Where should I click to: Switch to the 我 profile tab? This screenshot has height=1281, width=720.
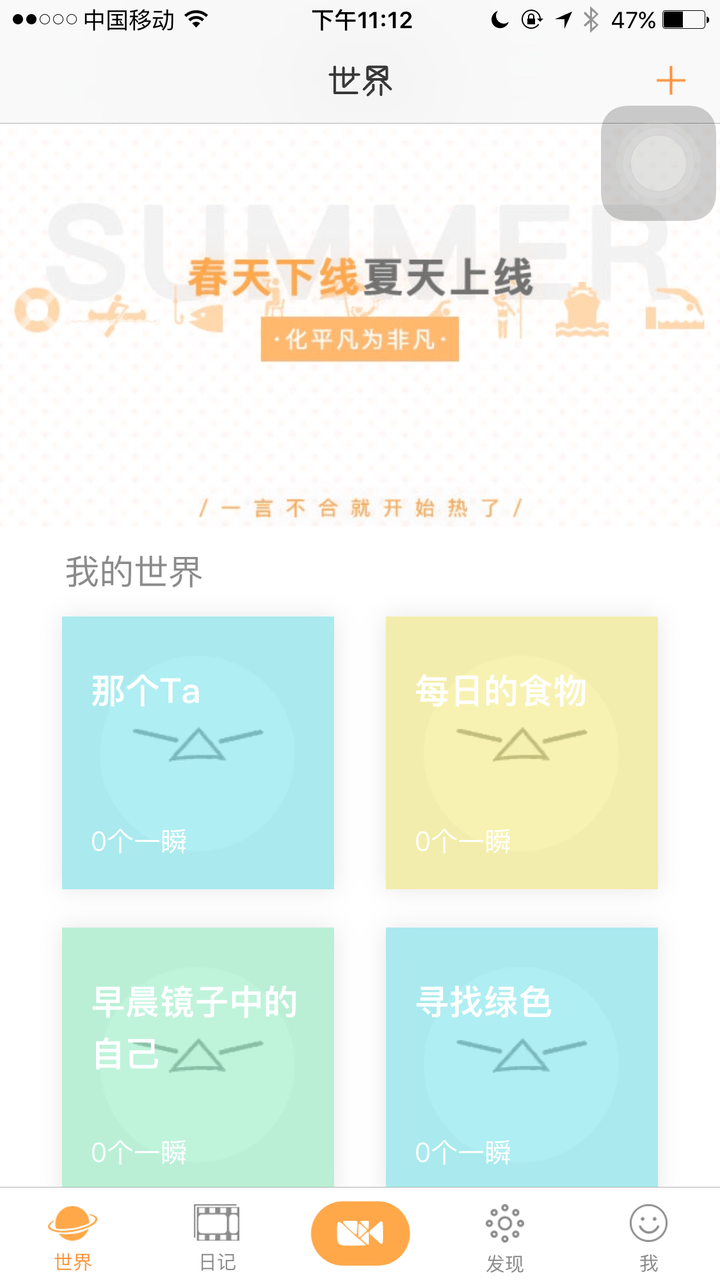(648, 1237)
